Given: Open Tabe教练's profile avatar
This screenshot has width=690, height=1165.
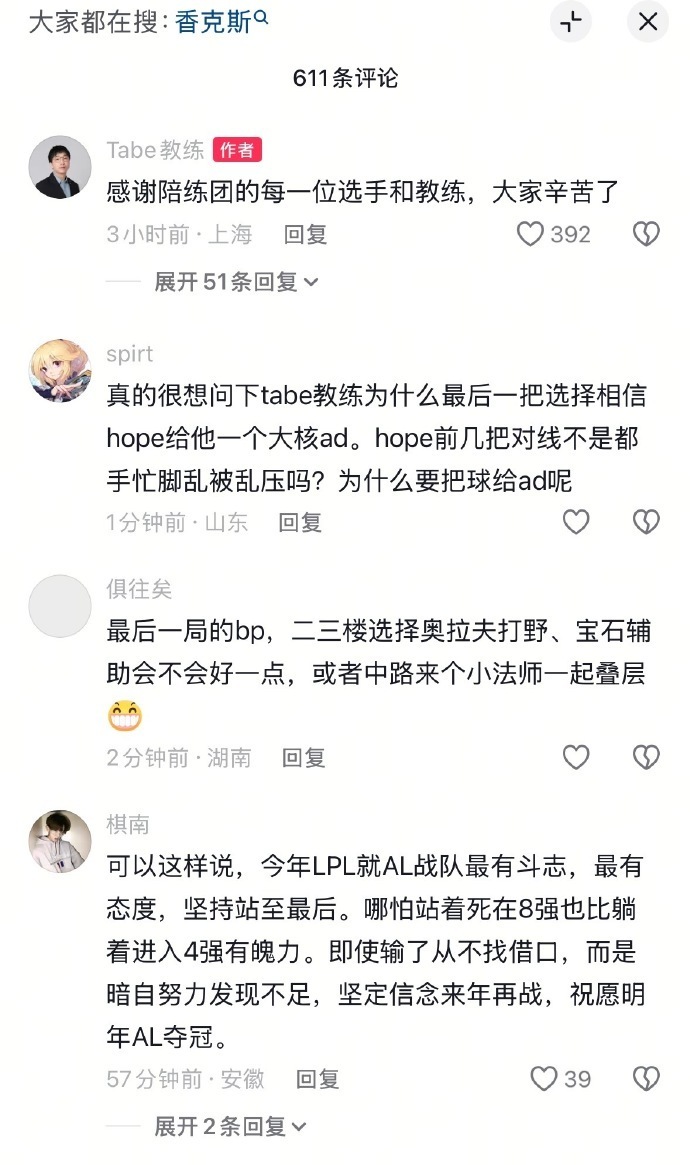Looking at the screenshot, I should click(60, 167).
